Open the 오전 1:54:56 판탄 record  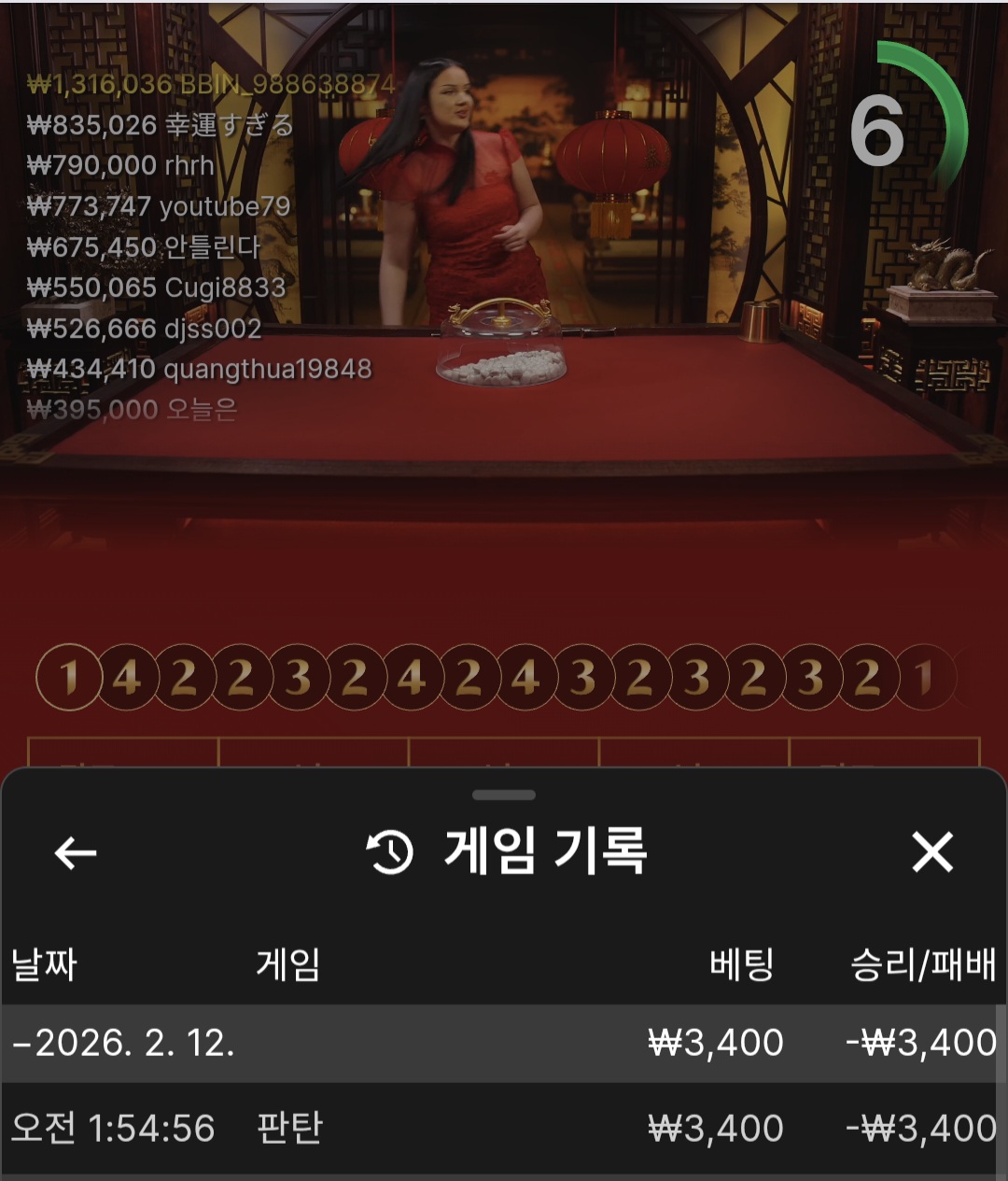tap(502, 1128)
